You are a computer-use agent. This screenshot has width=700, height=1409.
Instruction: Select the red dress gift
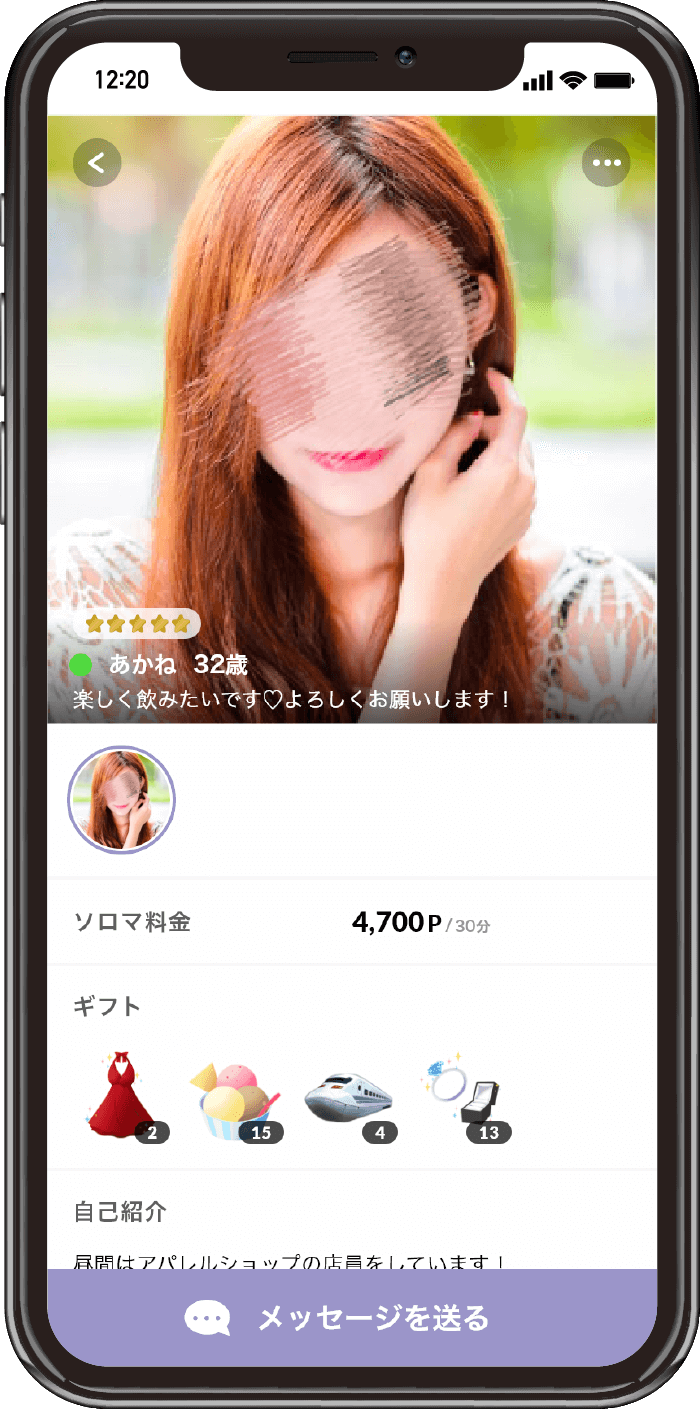tap(122, 1096)
